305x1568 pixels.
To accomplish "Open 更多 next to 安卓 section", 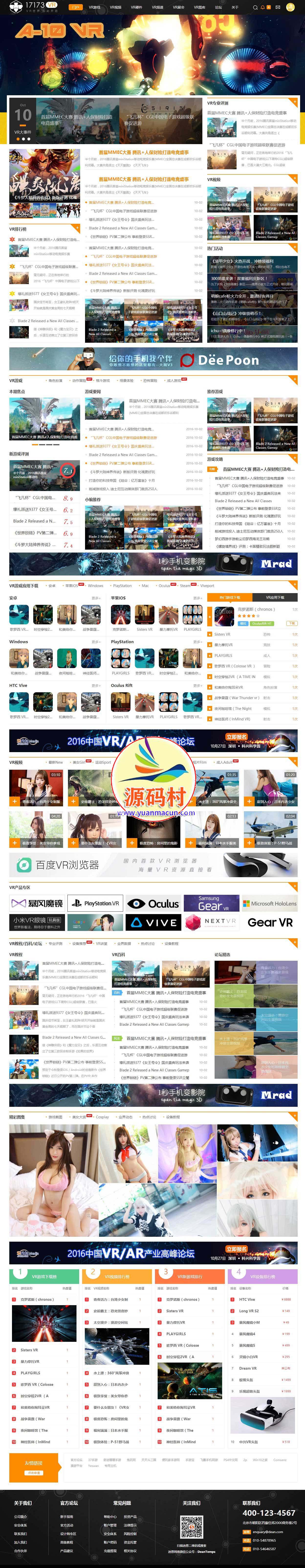I will 96,598.
